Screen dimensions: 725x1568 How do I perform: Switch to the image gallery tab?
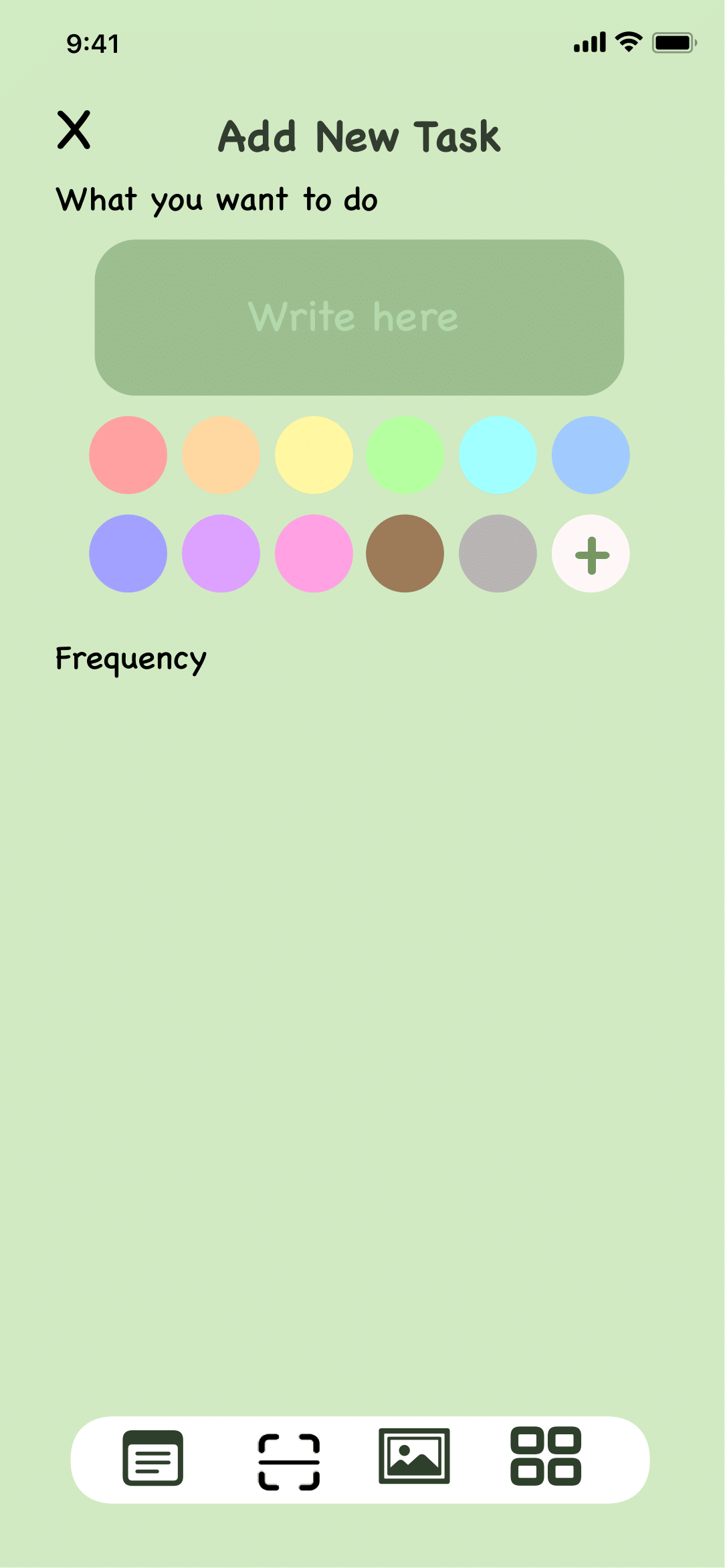[414, 1456]
